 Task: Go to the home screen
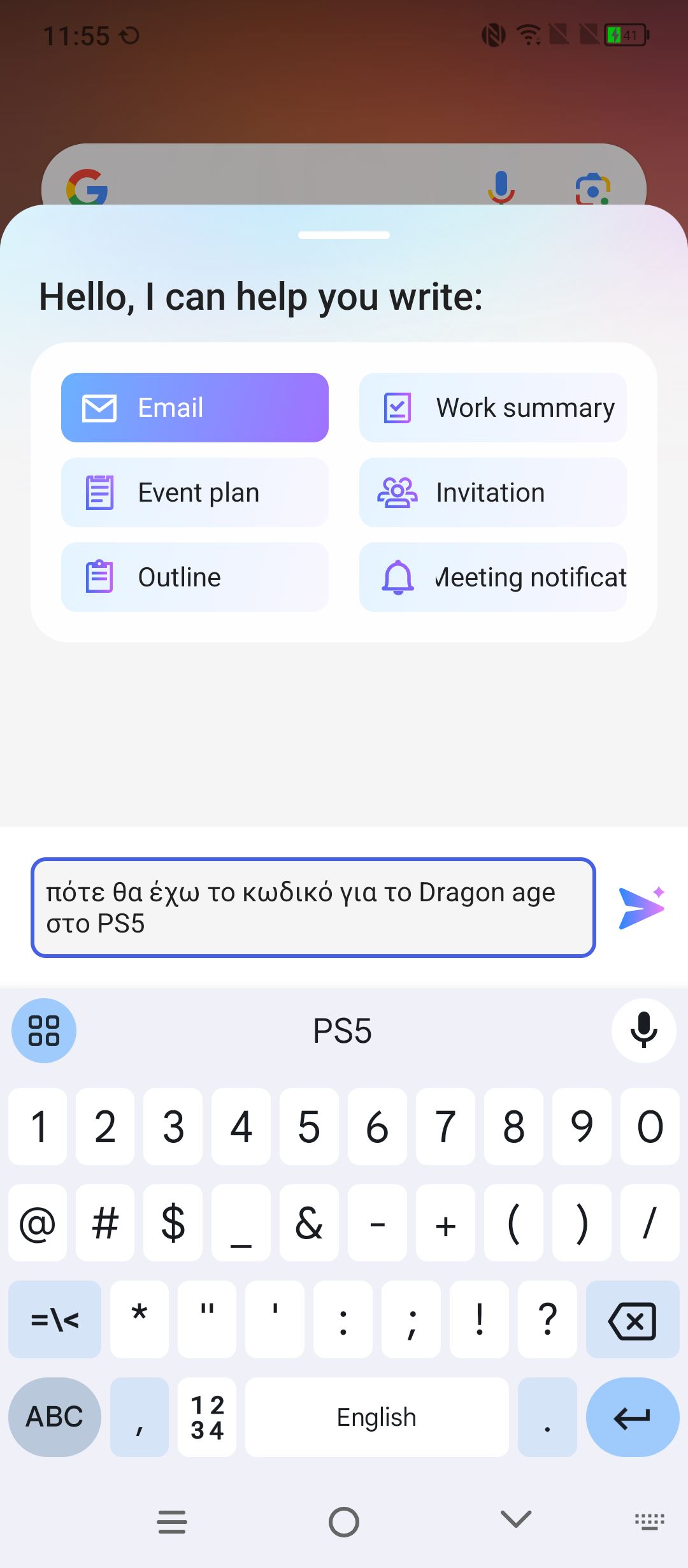tap(344, 1523)
